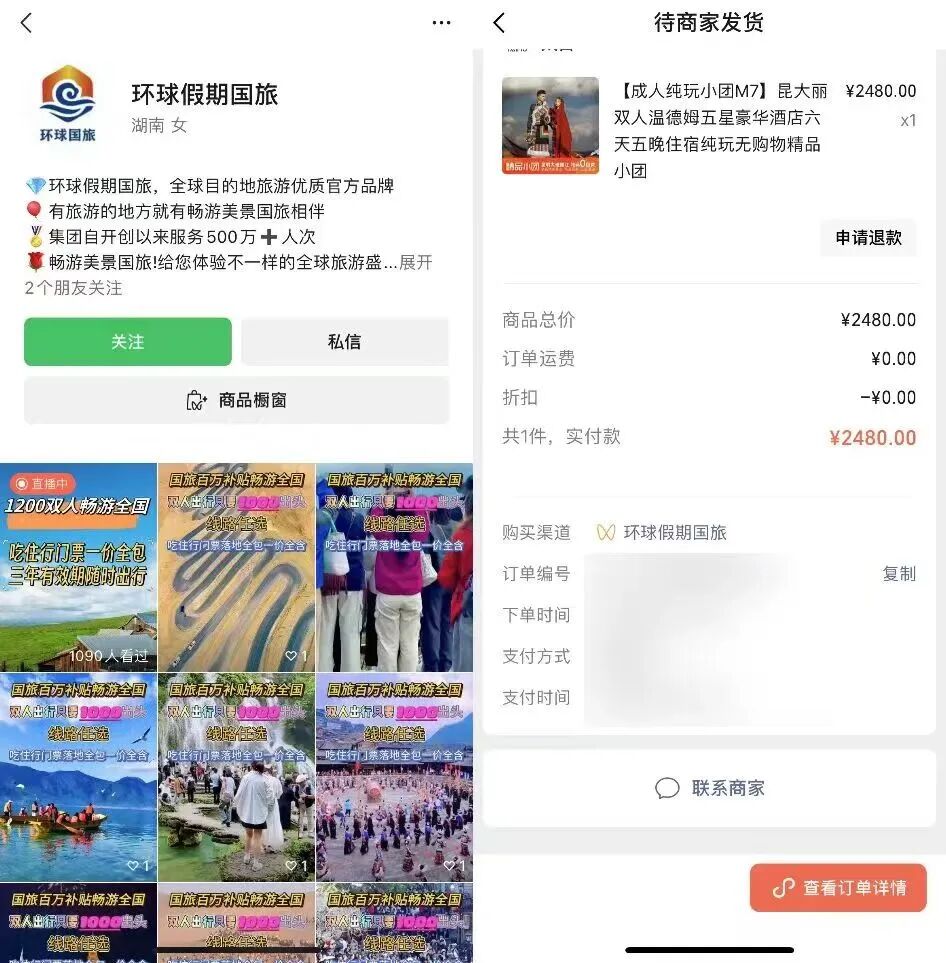Follow 环球假期国旅 with the 关注 button
The image size is (946, 963).
[127, 342]
